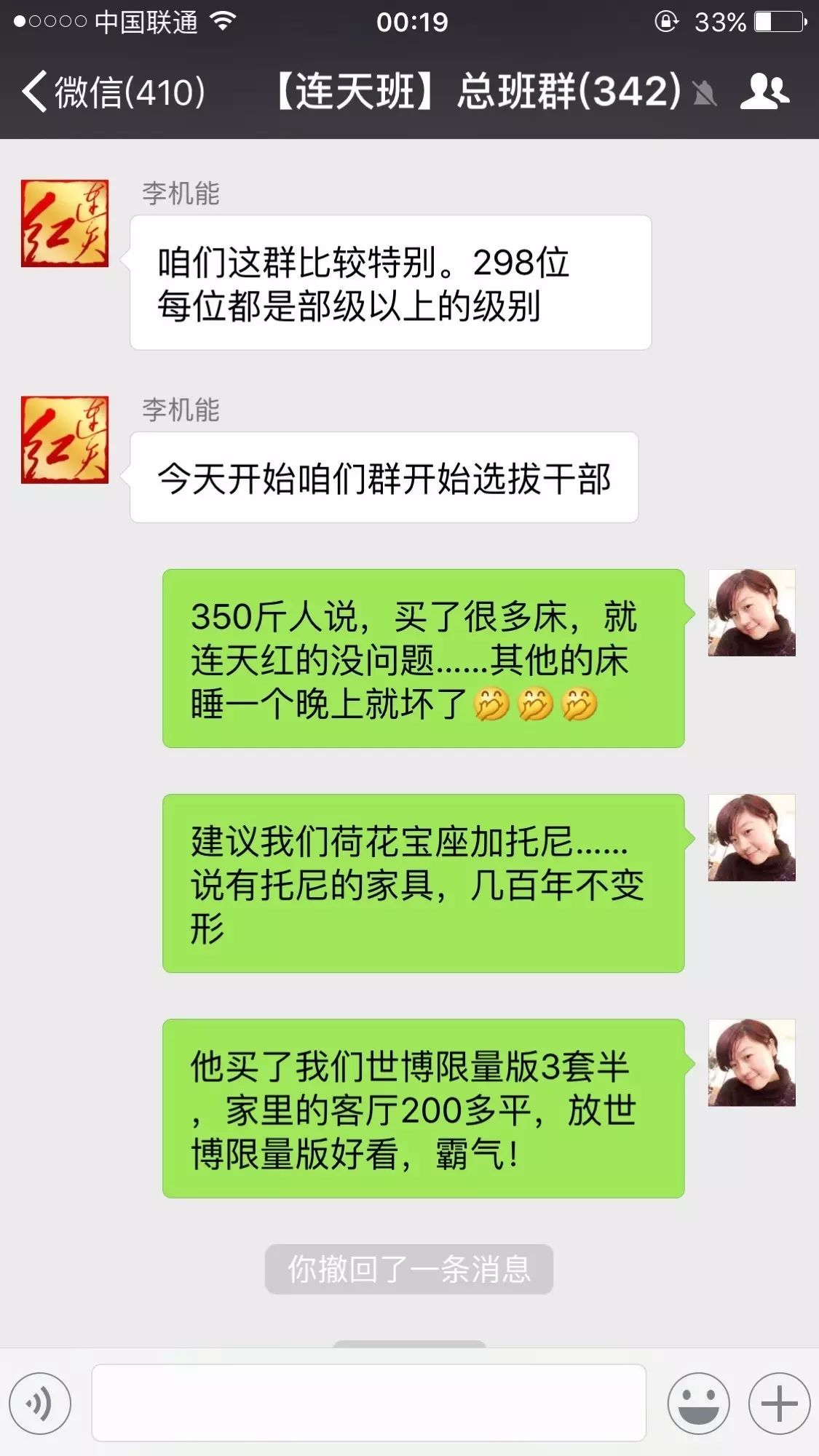Focus the message text field
This screenshot has height=1456, width=819.
click(x=368, y=1403)
